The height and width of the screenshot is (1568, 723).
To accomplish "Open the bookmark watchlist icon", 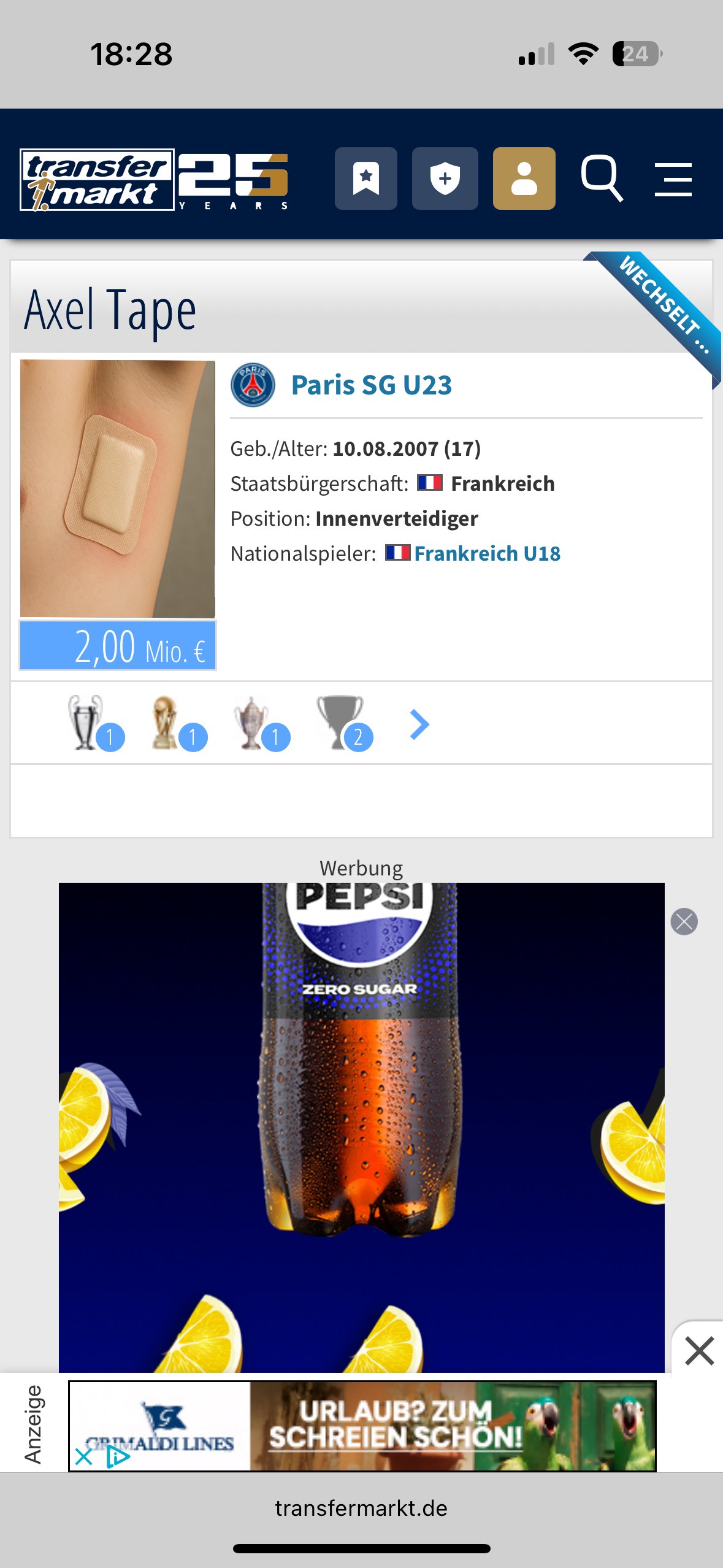I will [366, 179].
